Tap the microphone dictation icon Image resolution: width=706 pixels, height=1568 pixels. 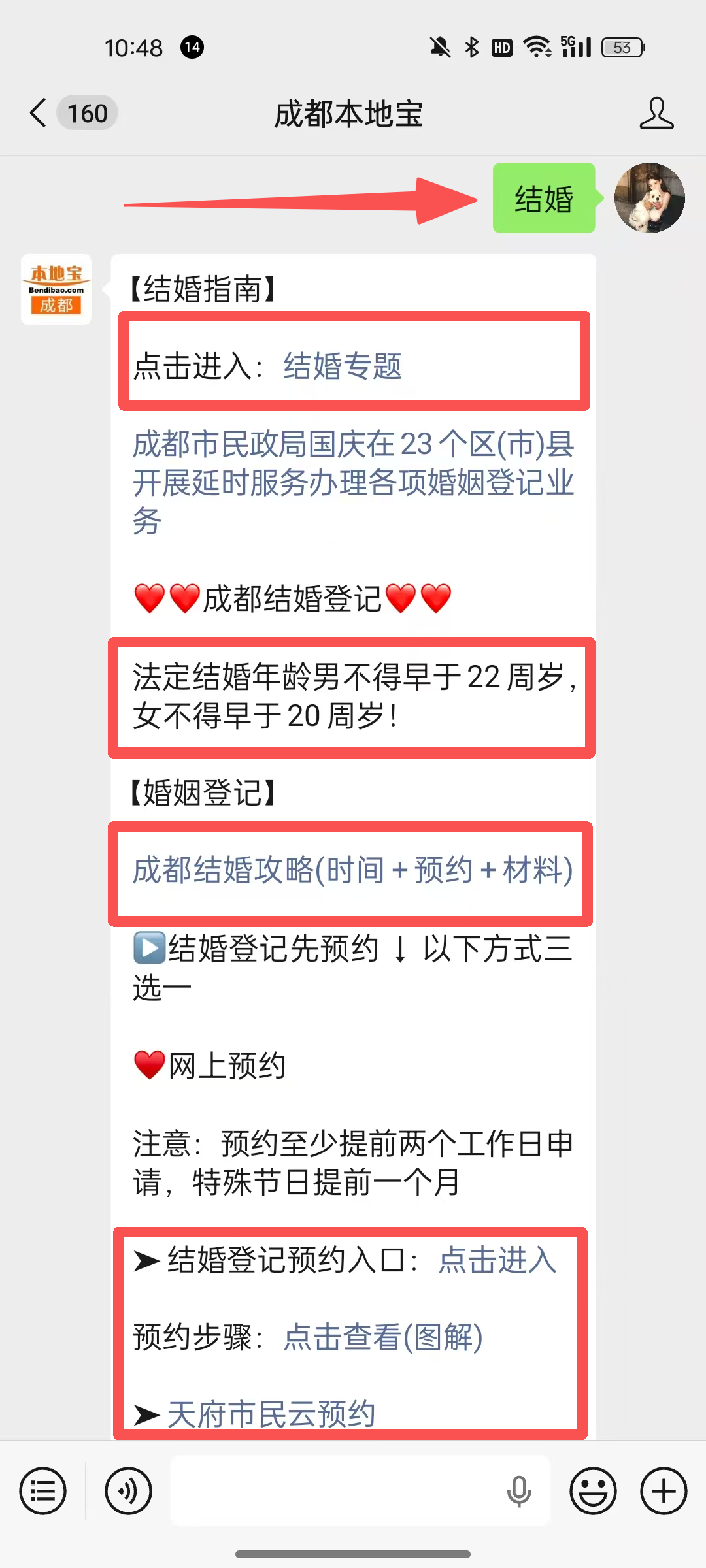tap(519, 1492)
